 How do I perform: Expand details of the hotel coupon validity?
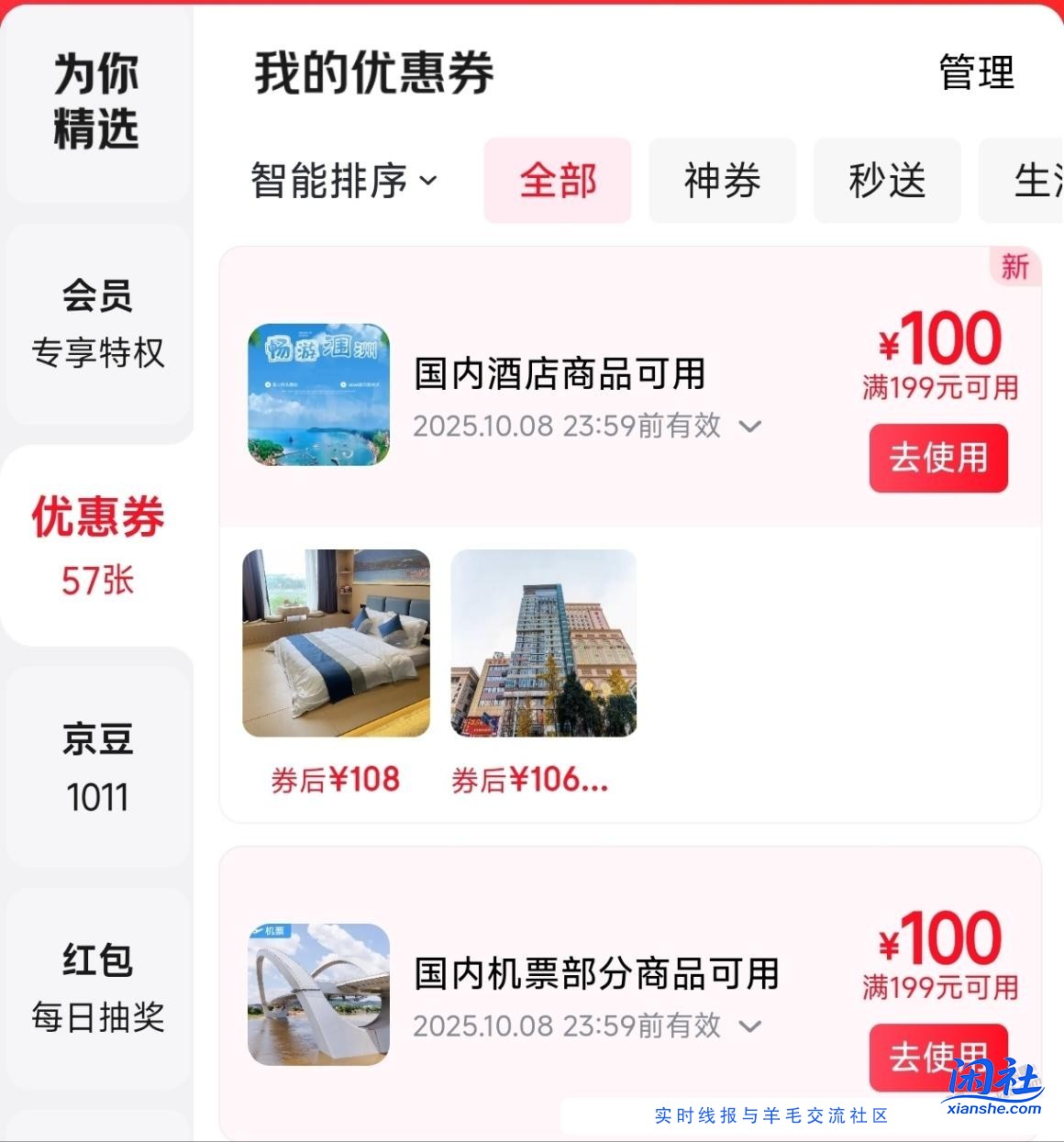tap(751, 427)
